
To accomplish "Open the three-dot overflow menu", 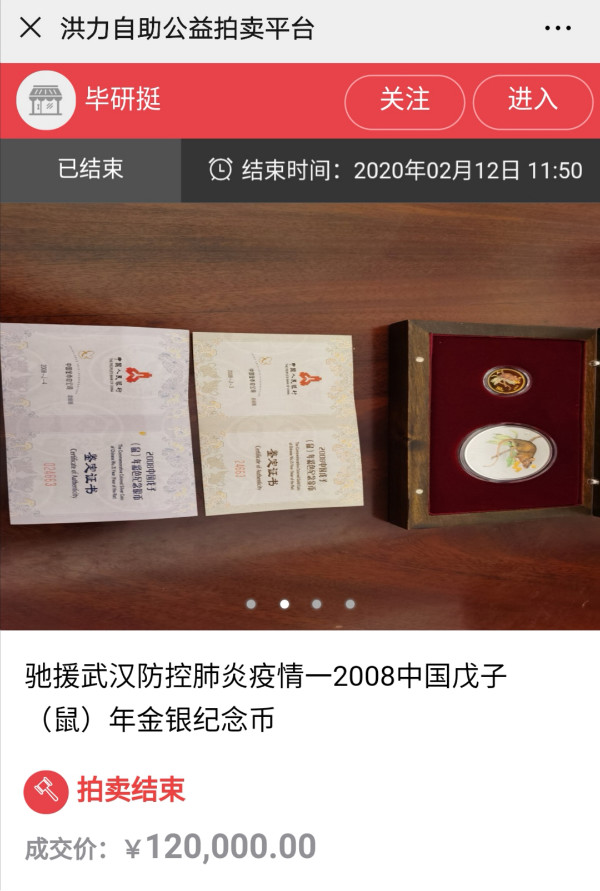I will [557, 28].
